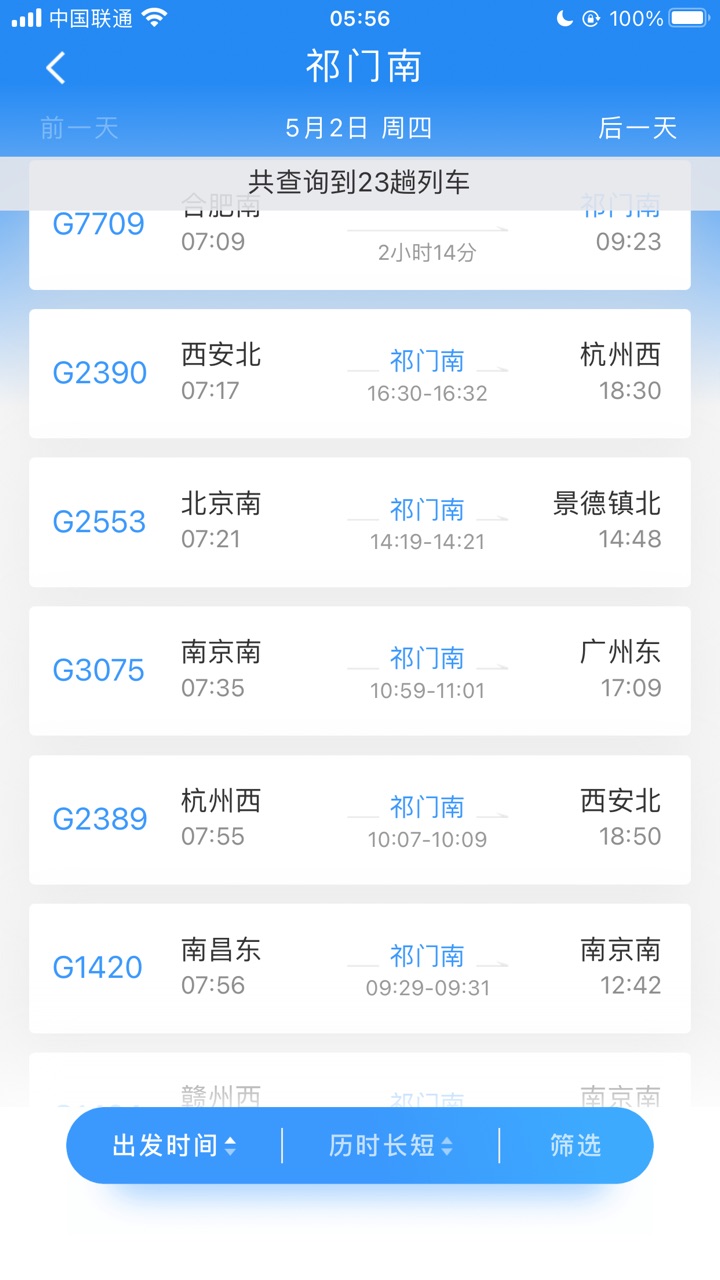720x1280 pixels.
Task: Open train G2553 to 景德镇北
Action: click(x=360, y=522)
